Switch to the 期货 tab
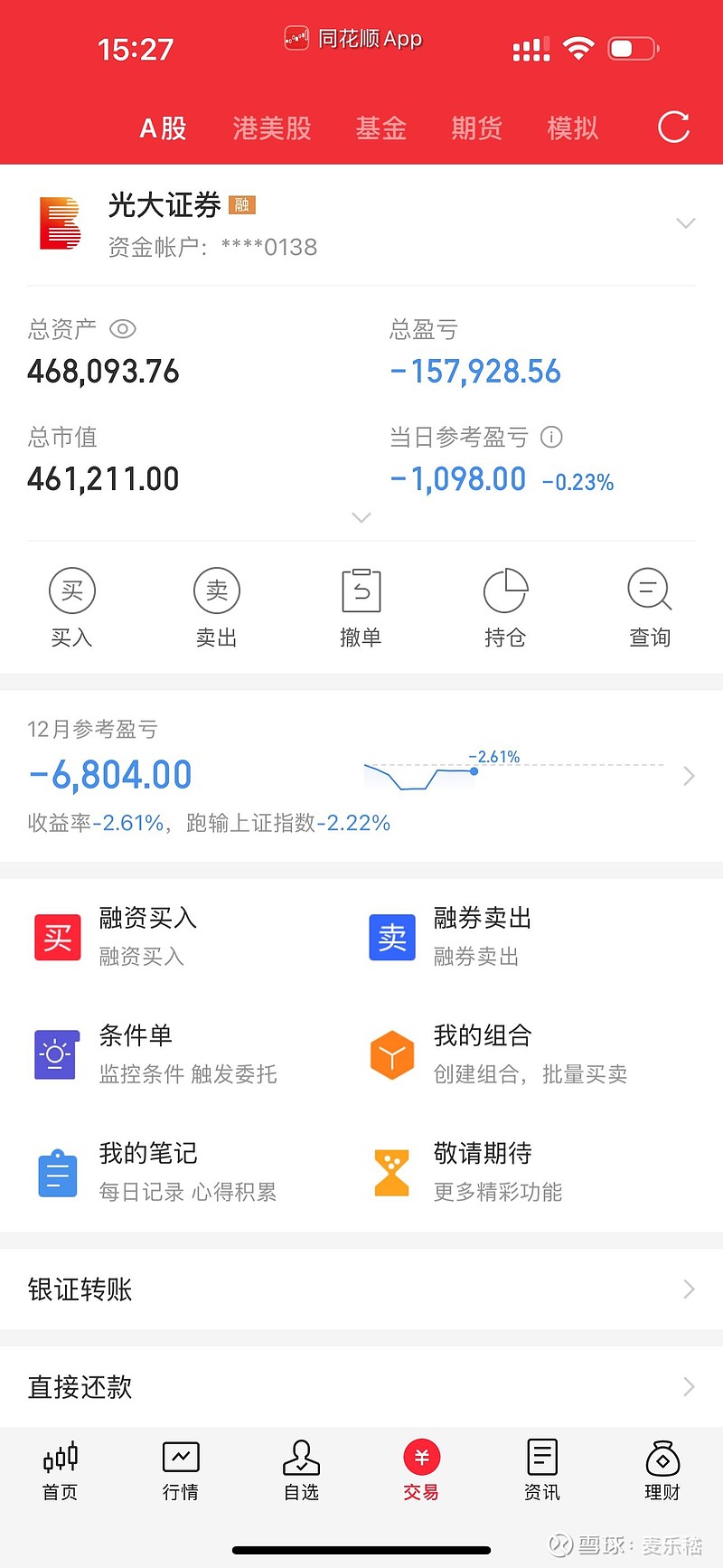 coord(476,128)
